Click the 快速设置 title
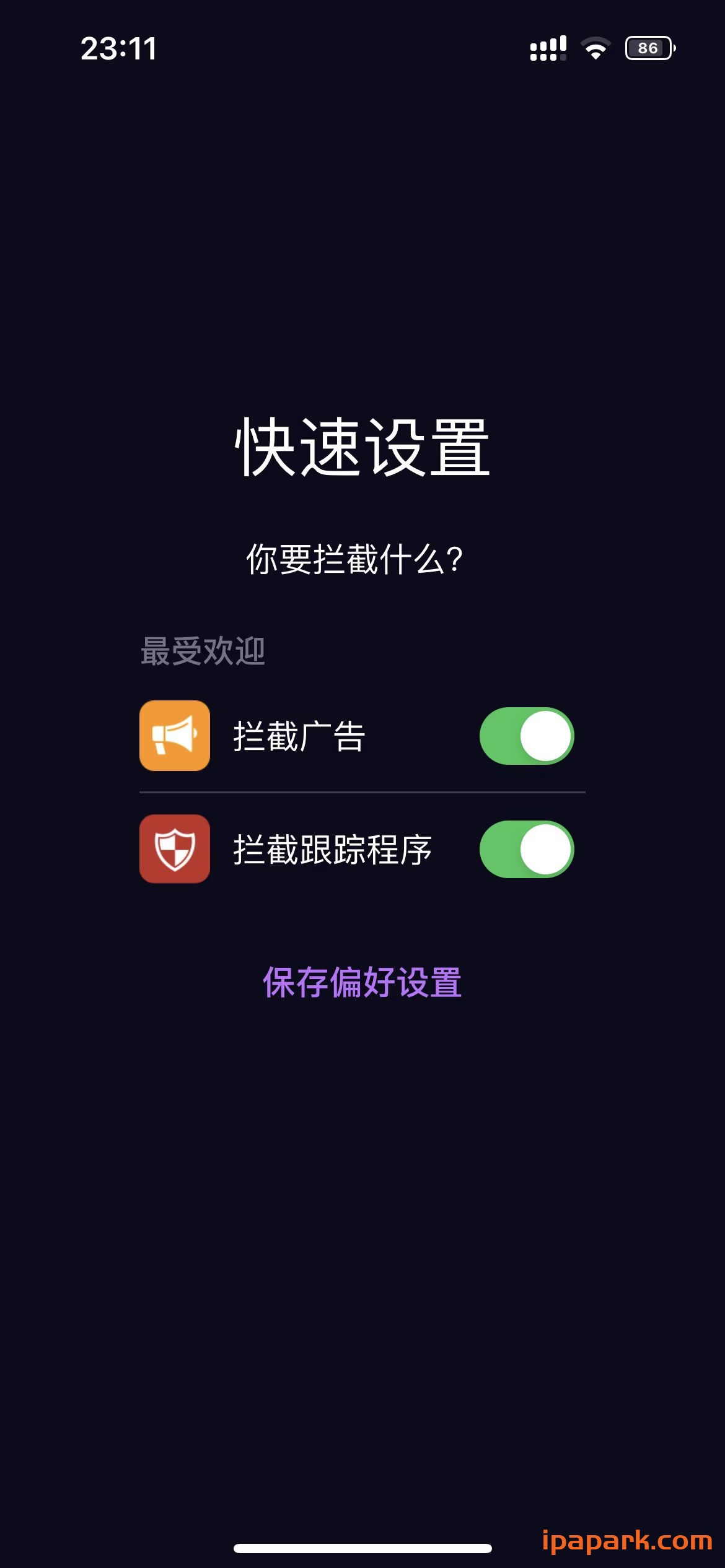Image resolution: width=725 pixels, height=1568 pixels. click(362, 446)
